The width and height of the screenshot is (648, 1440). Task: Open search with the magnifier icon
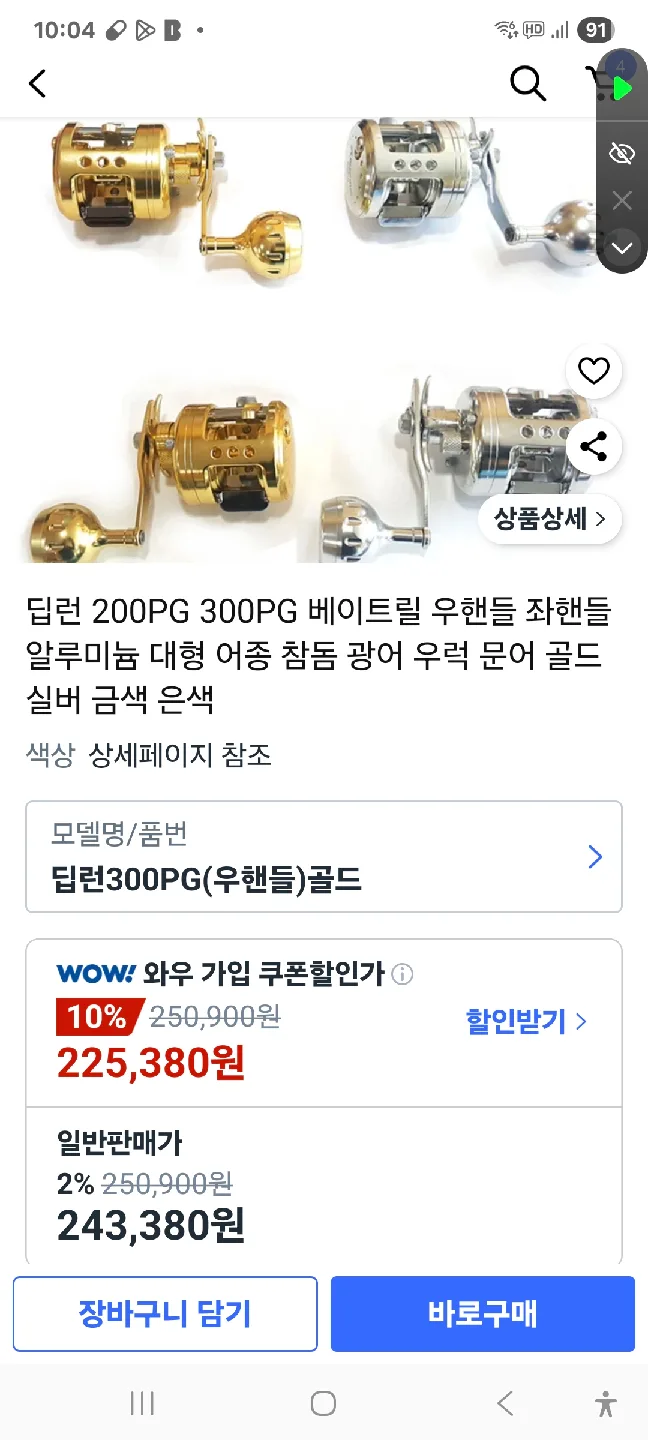point(528,84)
